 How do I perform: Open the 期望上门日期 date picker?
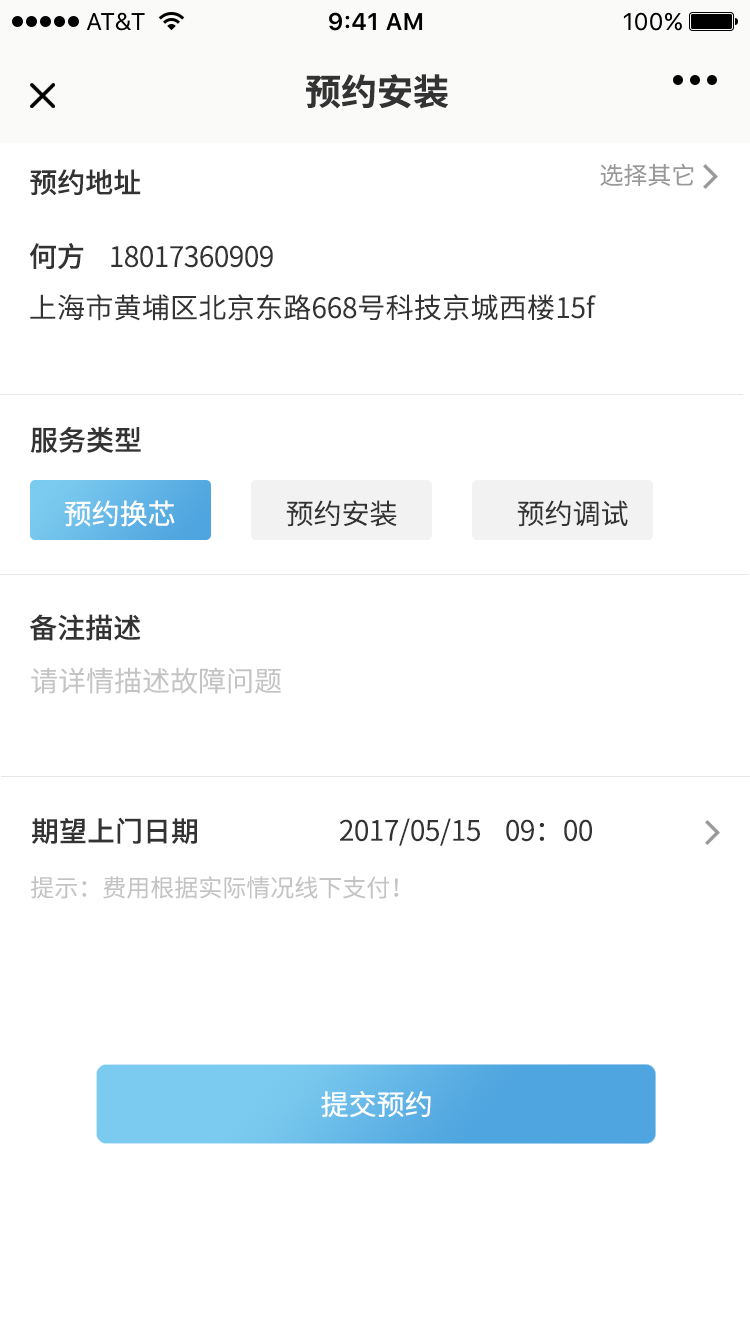375,831
